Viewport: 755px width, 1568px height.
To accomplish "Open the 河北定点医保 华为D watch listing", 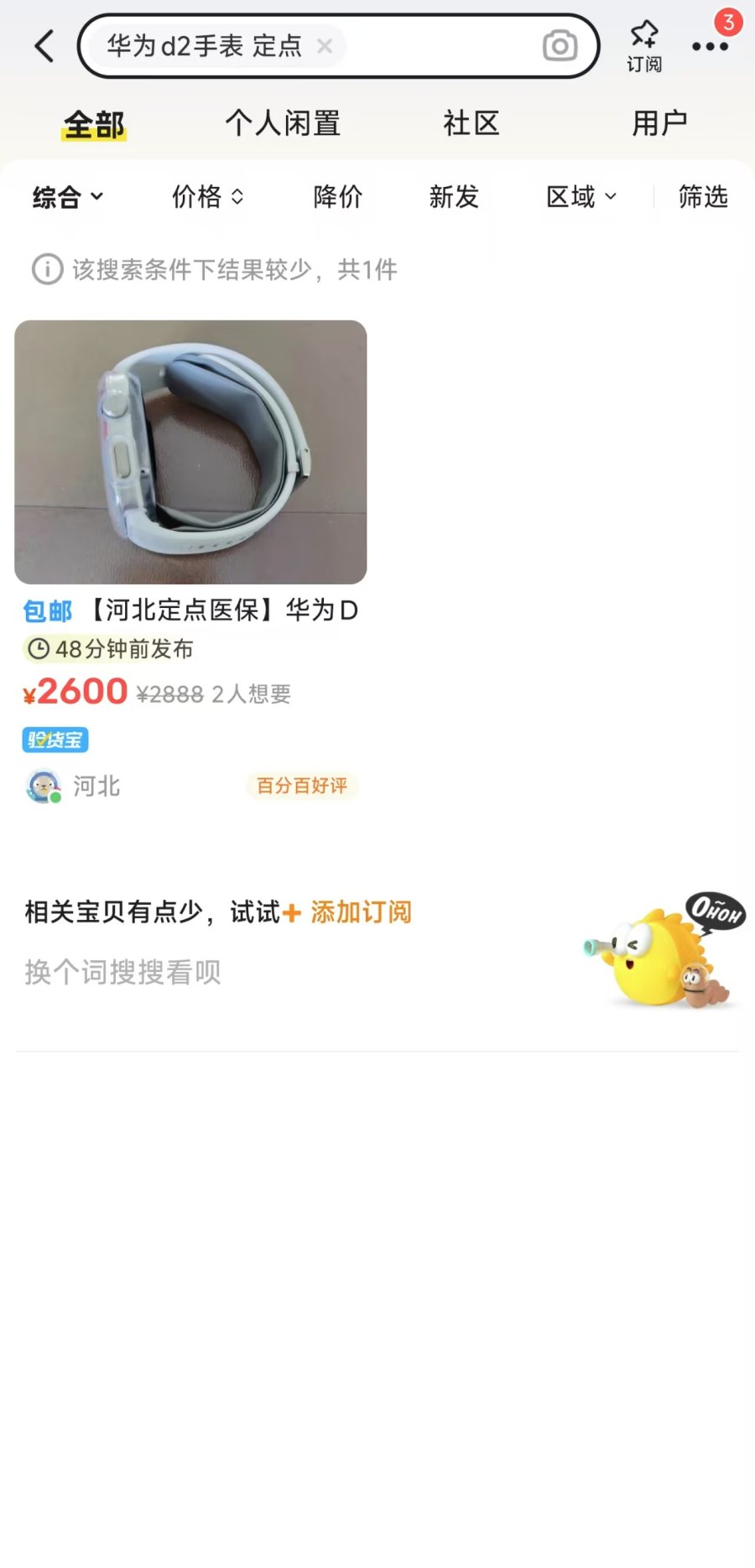I will (x=190, y=453).
